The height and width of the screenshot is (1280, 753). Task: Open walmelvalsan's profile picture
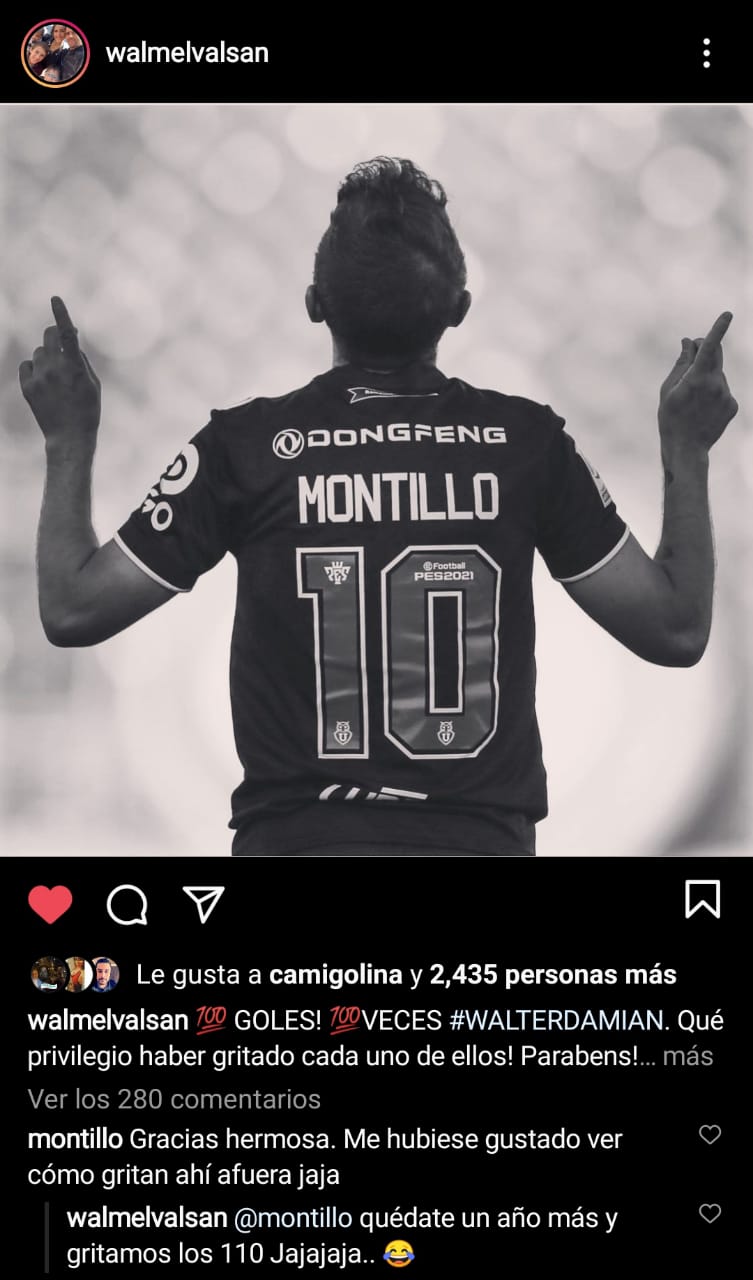point(55,53)
